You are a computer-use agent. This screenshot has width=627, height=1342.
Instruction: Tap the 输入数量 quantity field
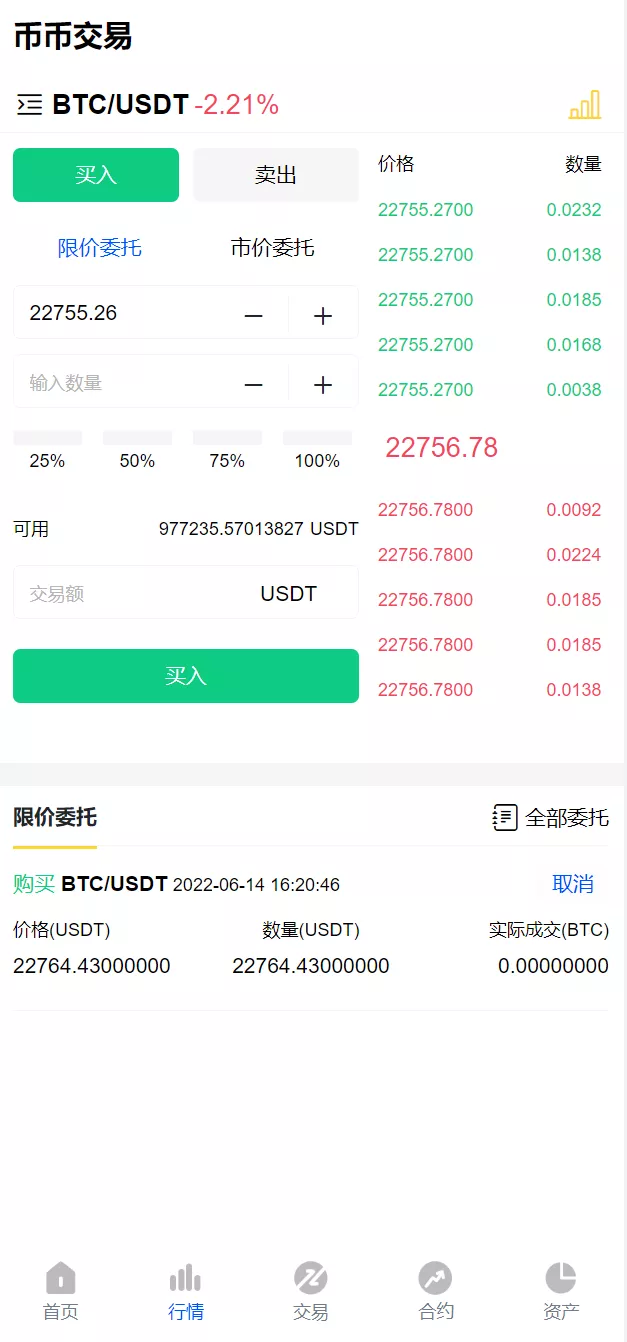click(120, 383)
